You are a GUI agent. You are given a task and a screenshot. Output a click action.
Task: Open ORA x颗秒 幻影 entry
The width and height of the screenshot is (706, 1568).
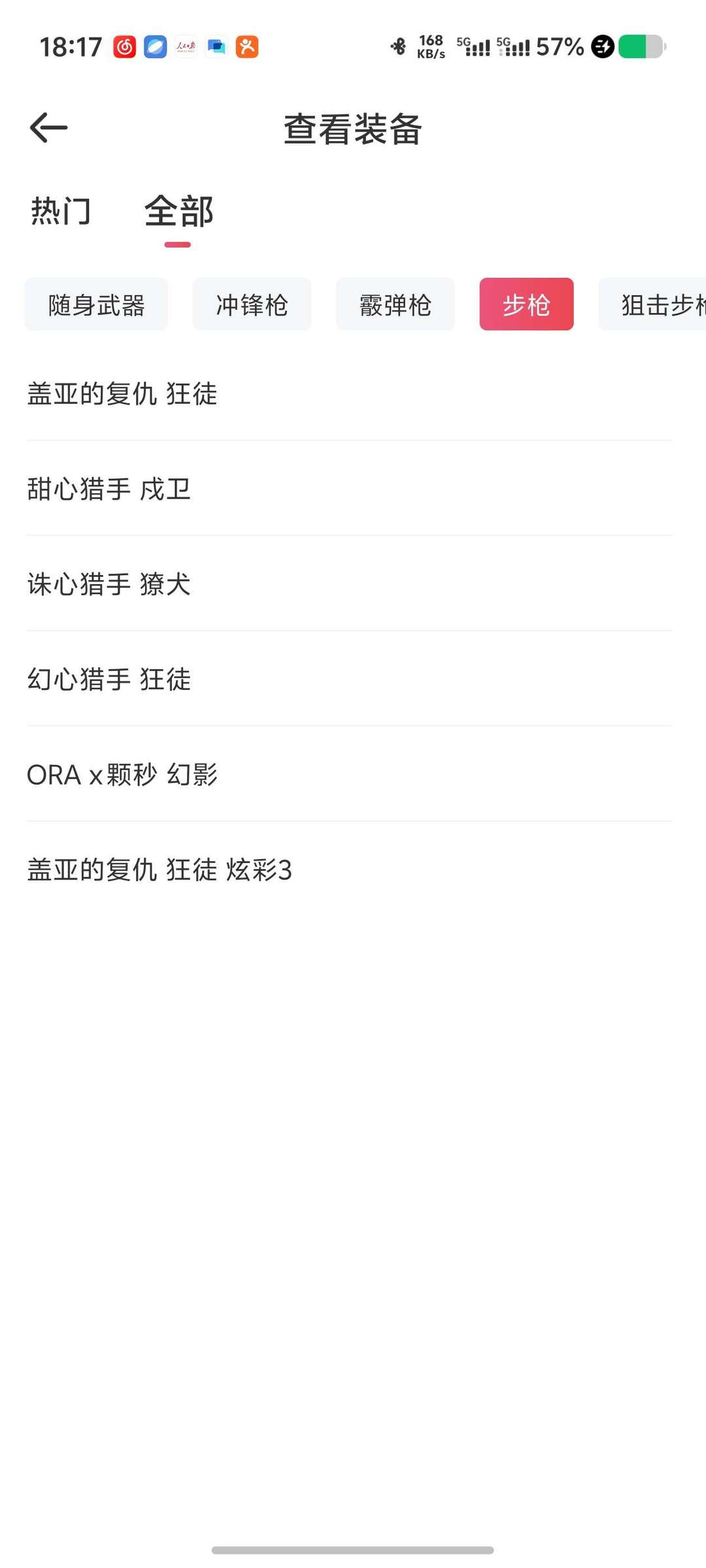[x=122, y=775]
